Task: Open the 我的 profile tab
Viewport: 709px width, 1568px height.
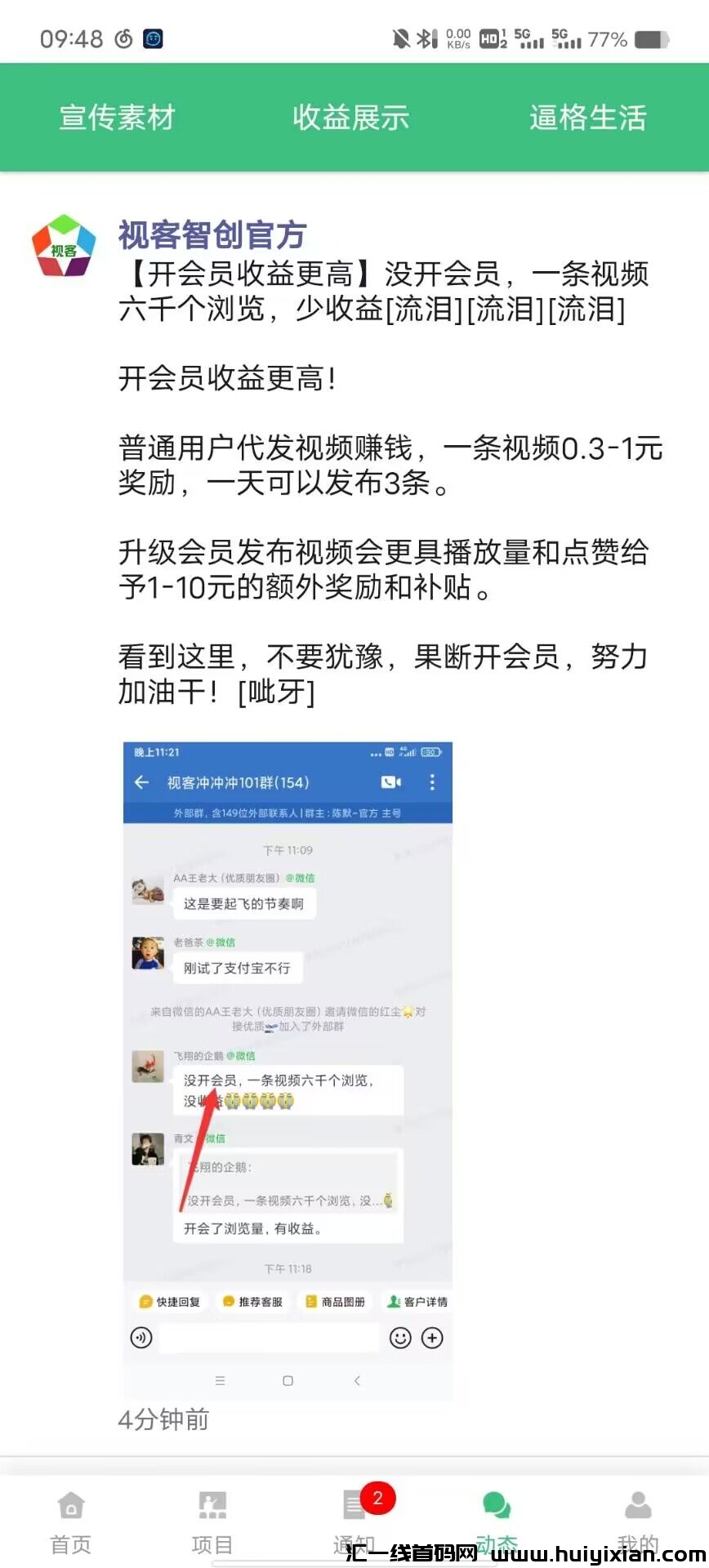Action: coord(638,1521)
